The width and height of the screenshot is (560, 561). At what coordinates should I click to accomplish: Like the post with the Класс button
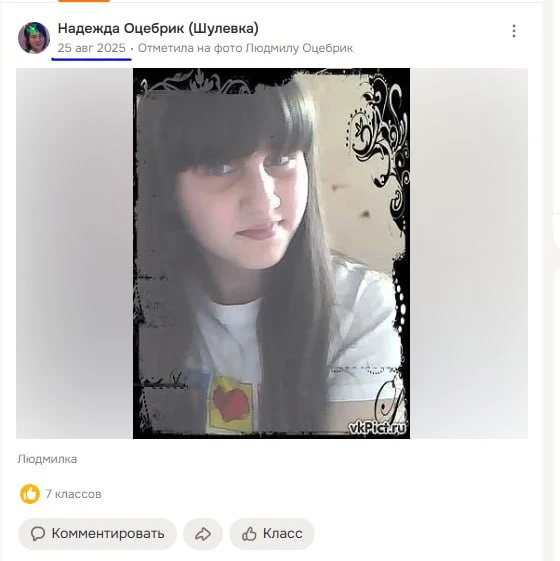point(272,534)
